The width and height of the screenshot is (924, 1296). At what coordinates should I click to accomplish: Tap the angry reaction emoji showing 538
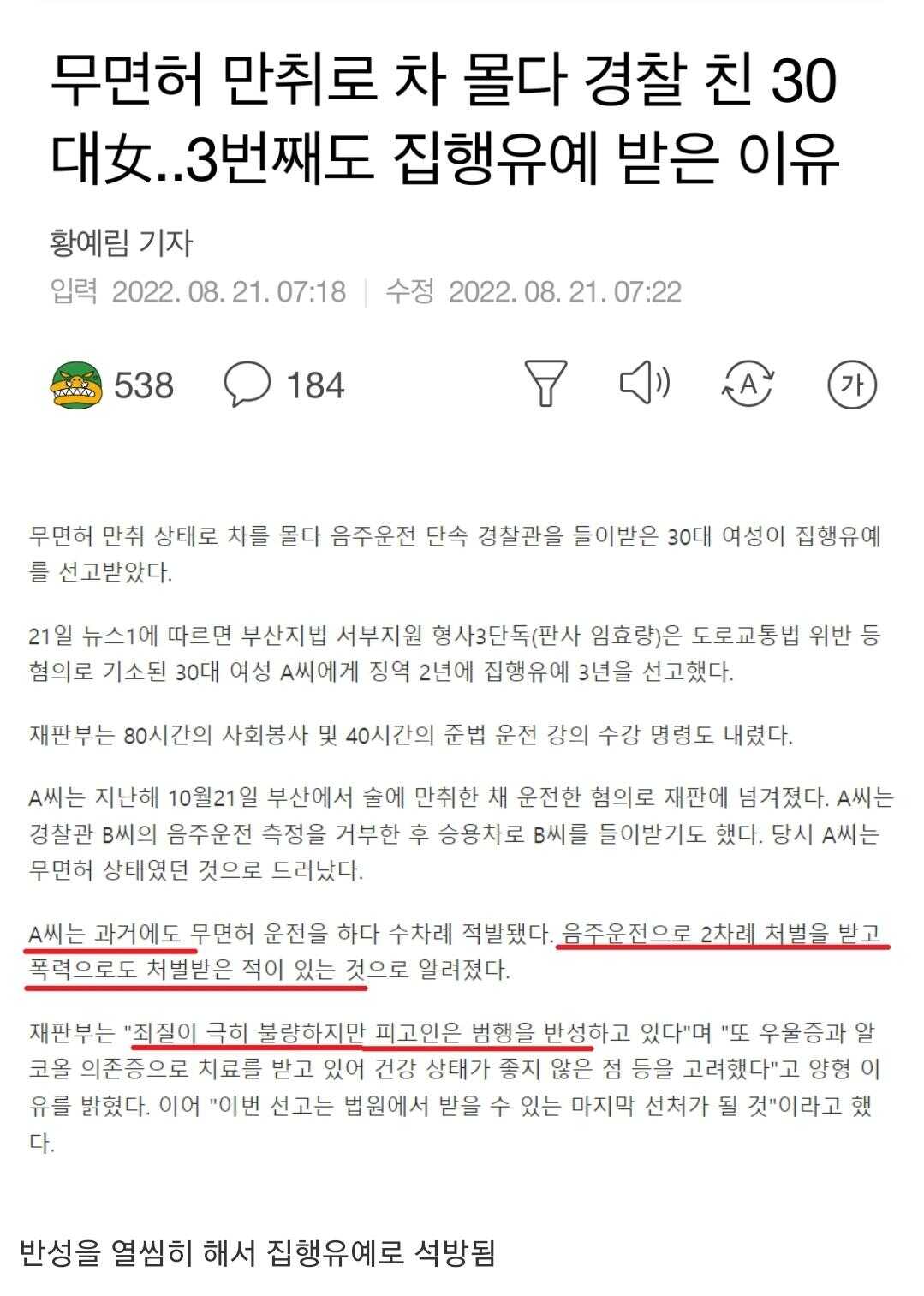pos(78,385)
